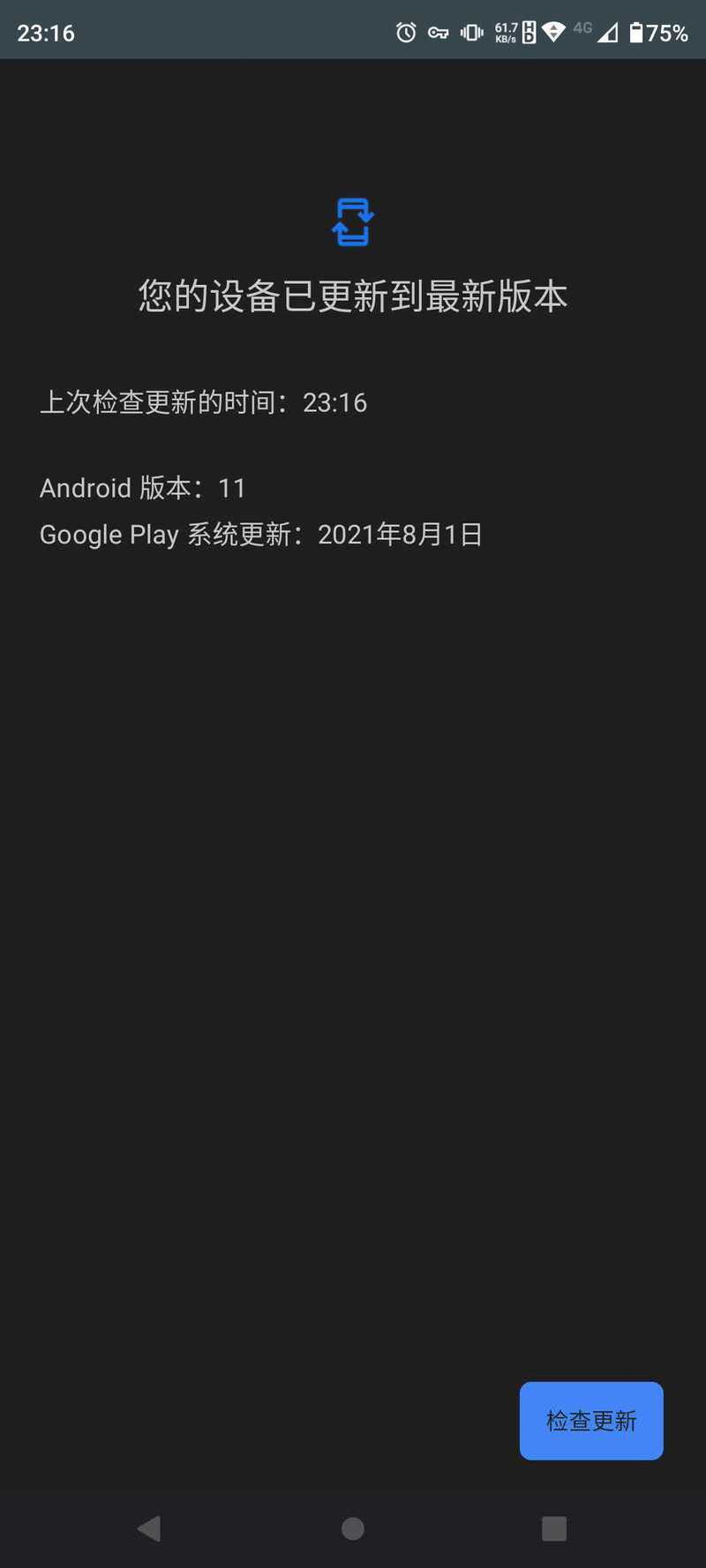Go back using the system back button

(150, 1528)
